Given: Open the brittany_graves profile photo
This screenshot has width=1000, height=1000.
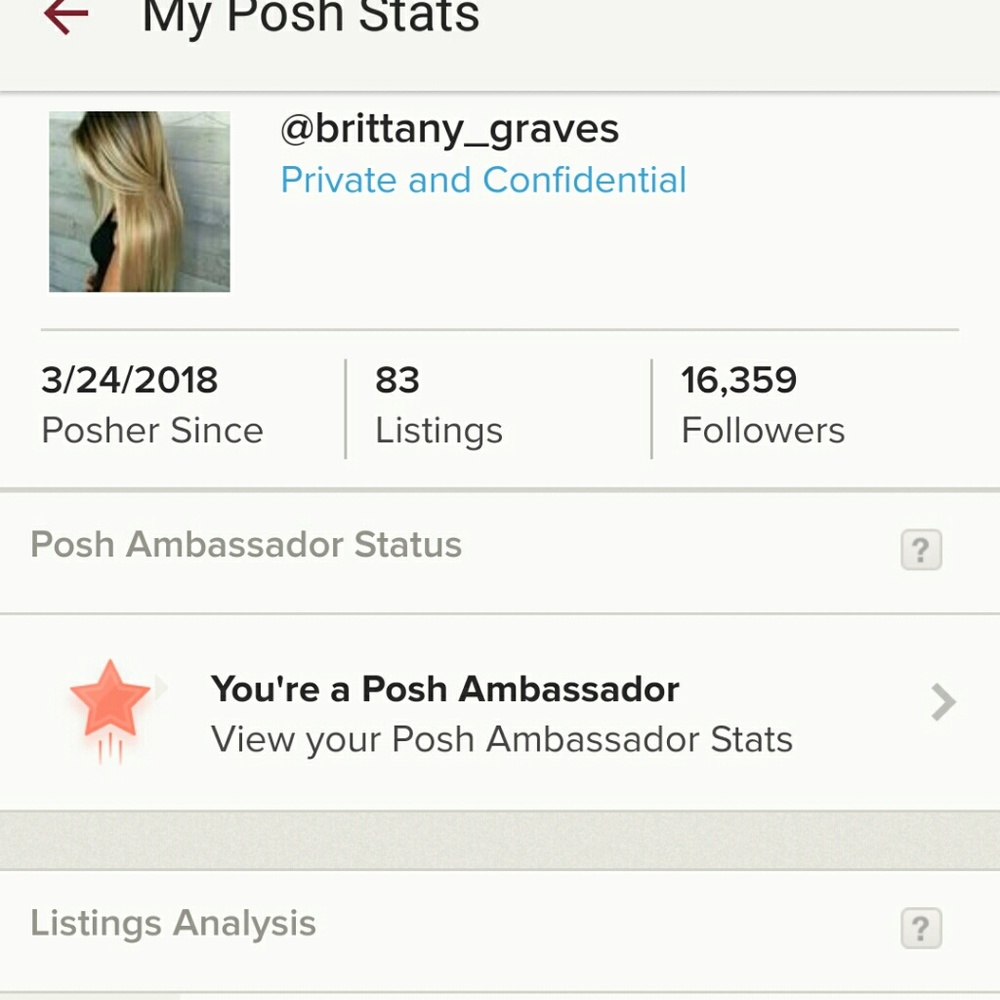Looking at the screenshot, I should pos(140,202).
